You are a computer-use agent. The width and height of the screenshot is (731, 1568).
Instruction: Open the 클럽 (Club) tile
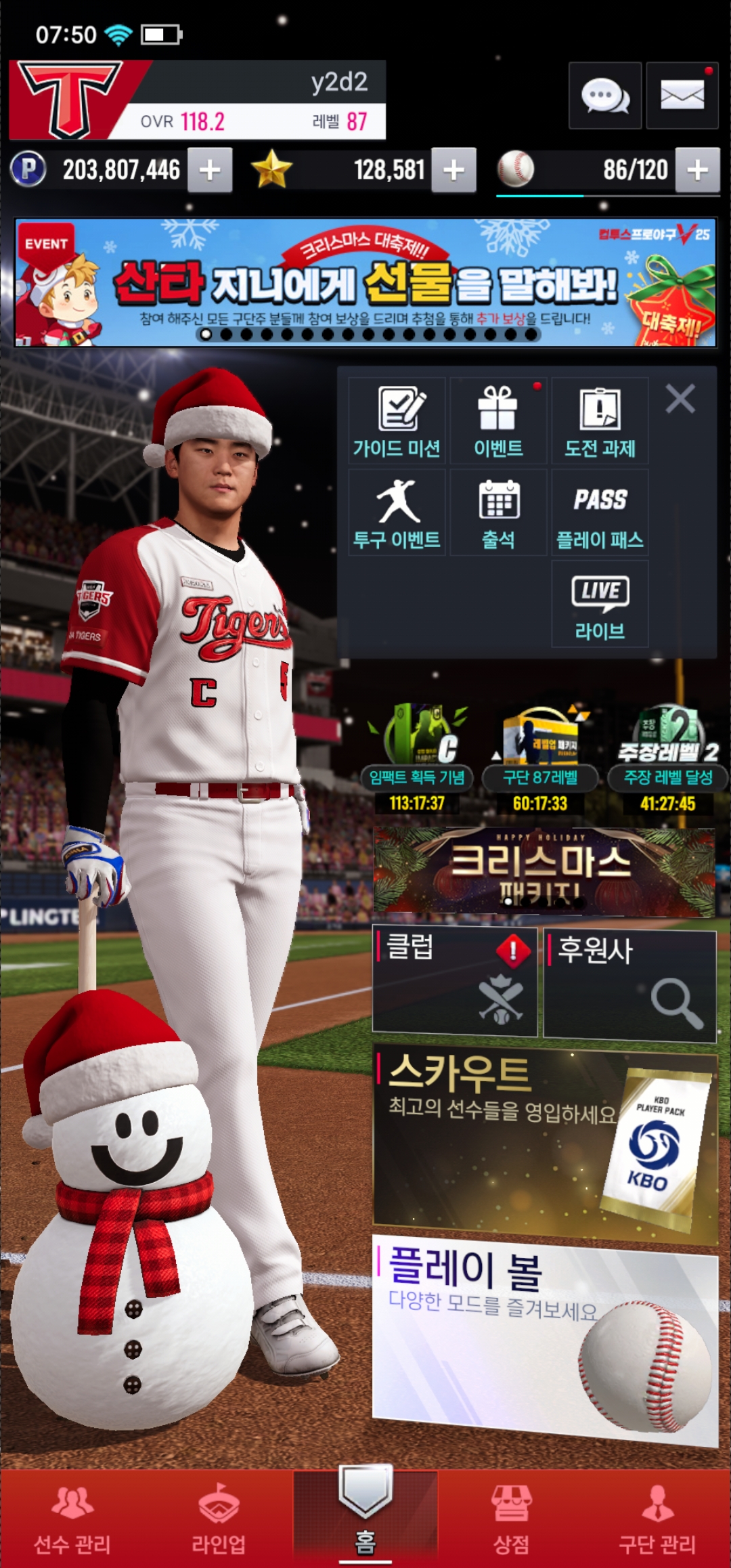(454, 982)
